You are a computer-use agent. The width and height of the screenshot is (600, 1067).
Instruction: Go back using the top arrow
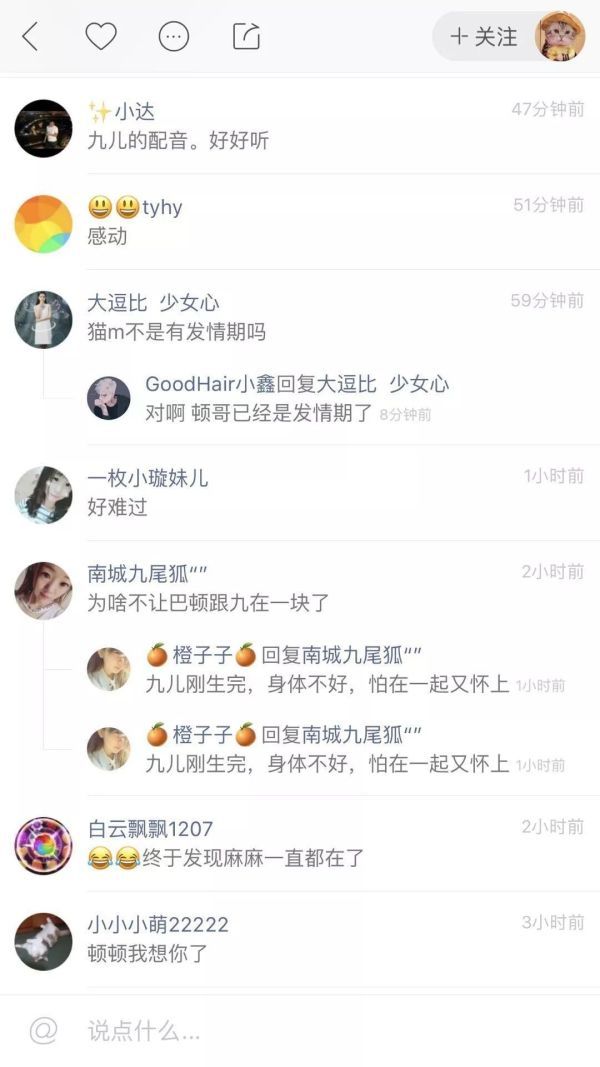30,37
